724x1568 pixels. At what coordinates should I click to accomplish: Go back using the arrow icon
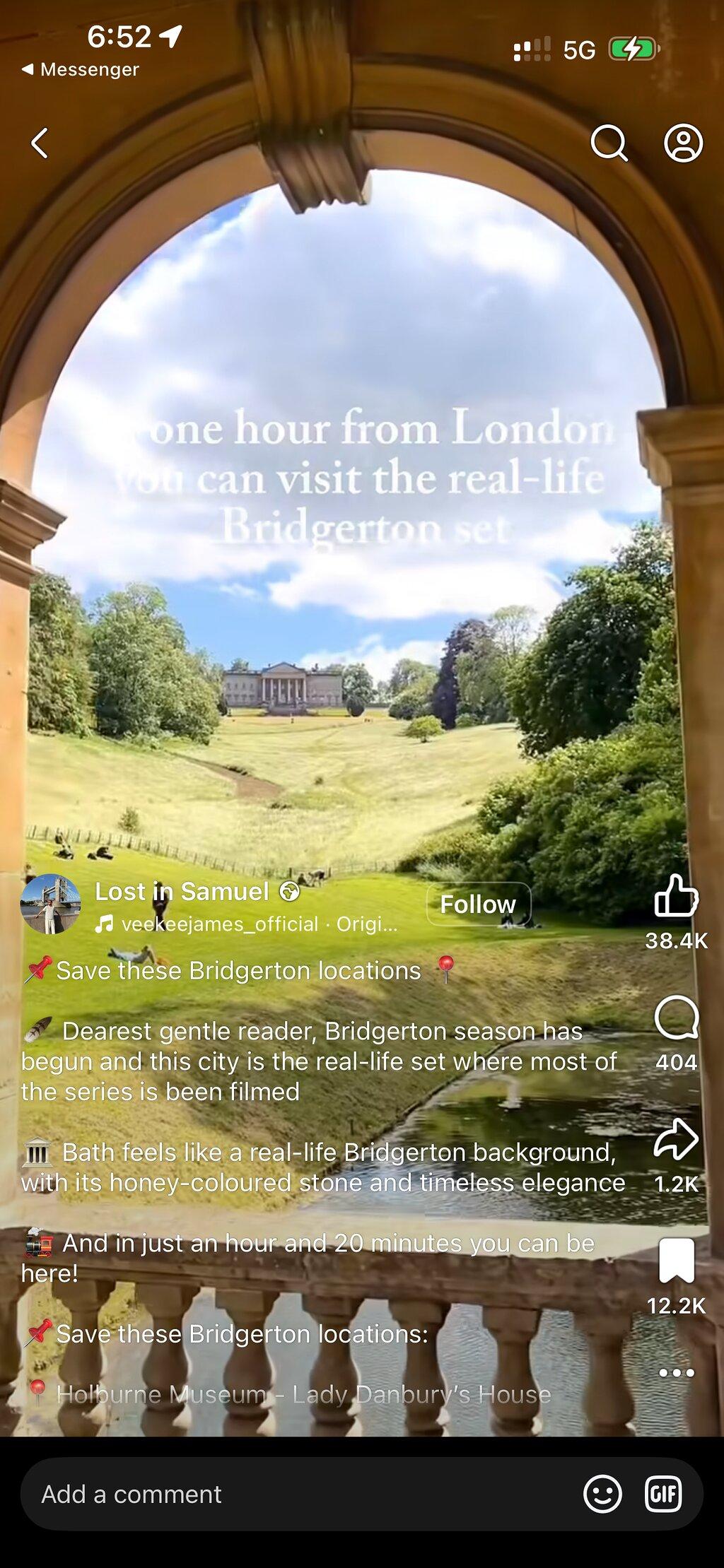point(40,143)
